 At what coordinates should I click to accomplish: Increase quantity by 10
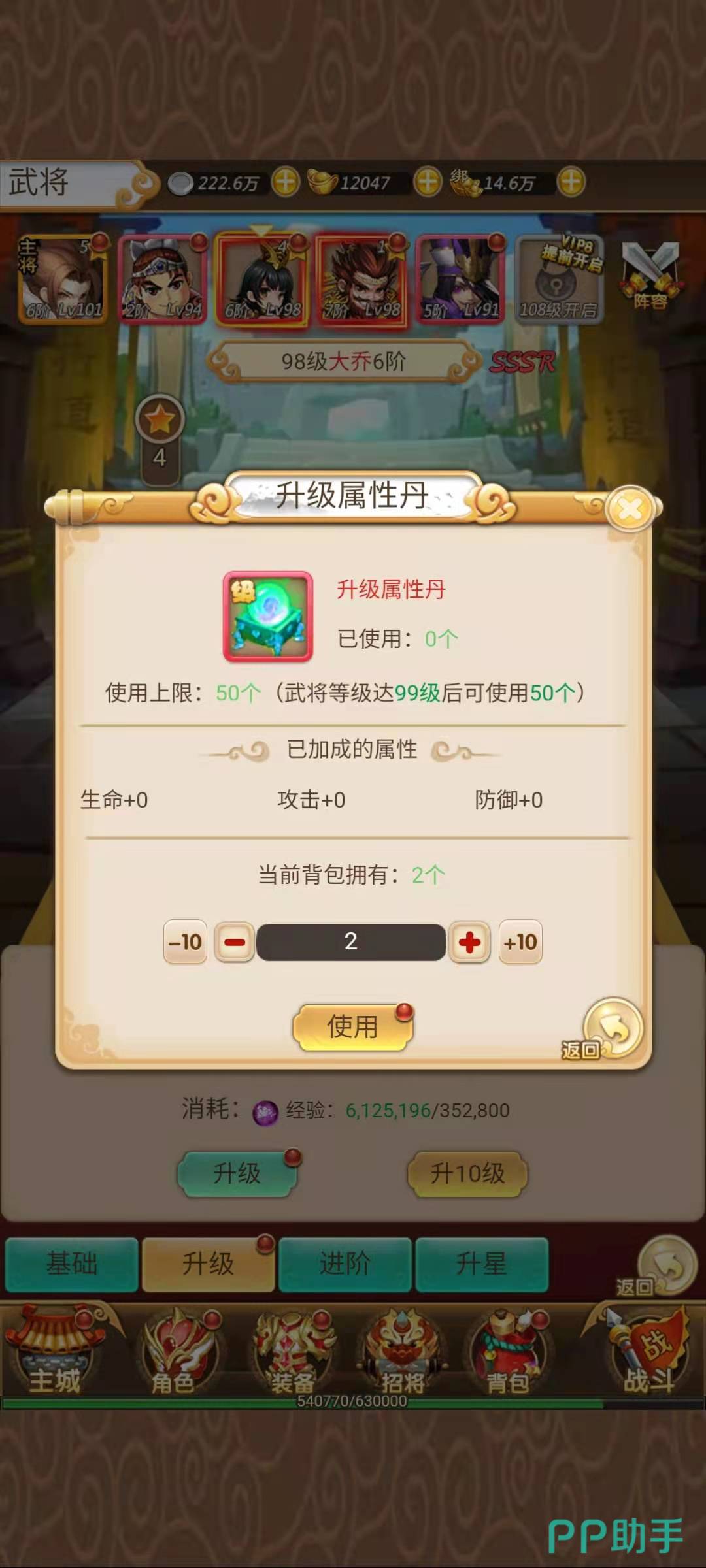[x=520, y=942]
